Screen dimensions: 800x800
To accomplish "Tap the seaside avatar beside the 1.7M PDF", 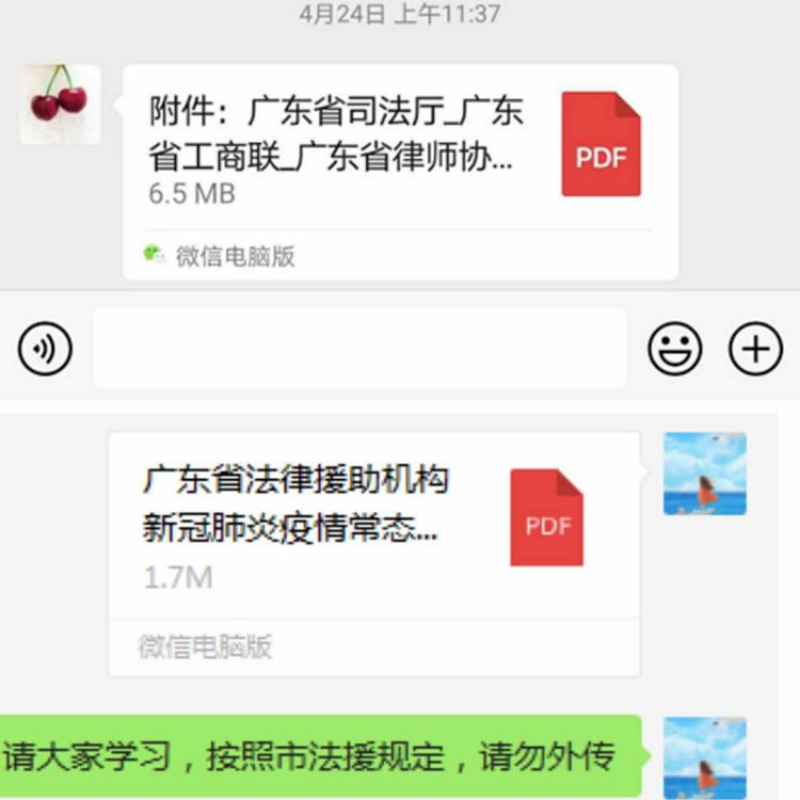I will point(705,474).
